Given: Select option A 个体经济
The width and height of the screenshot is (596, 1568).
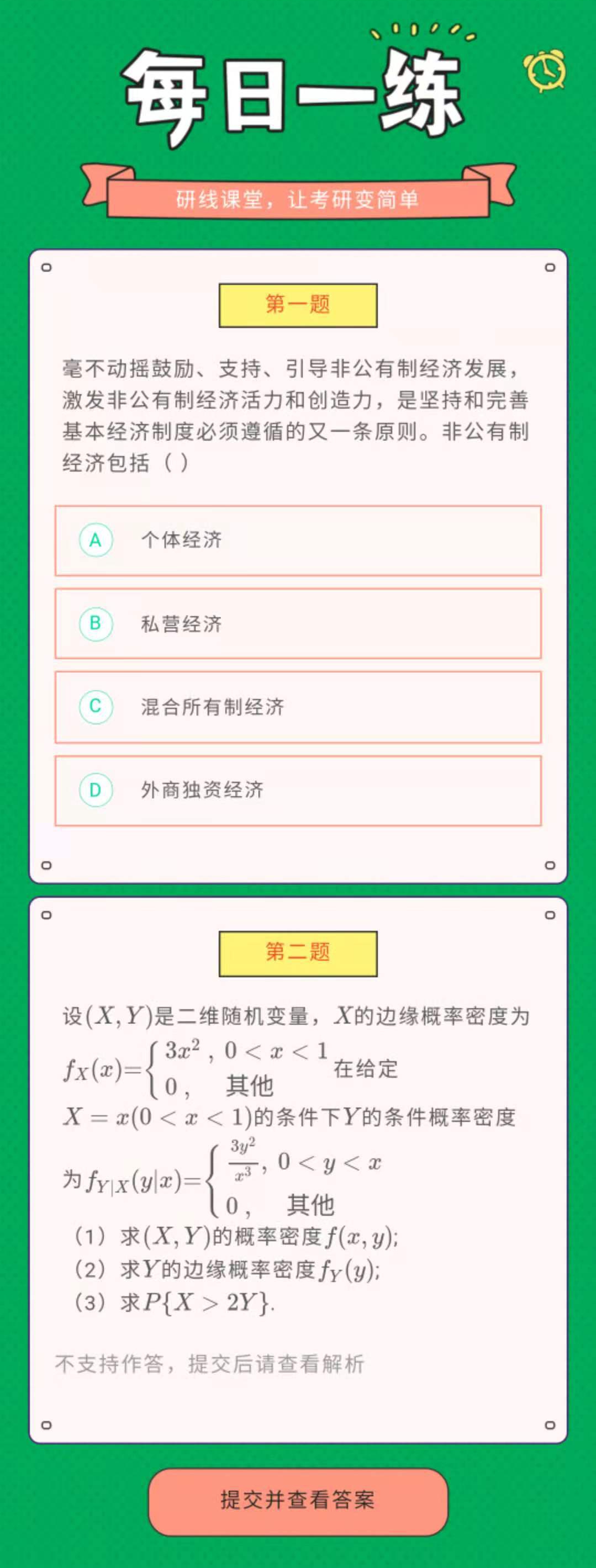Looking at the screenshot, I should pos(298,540).
